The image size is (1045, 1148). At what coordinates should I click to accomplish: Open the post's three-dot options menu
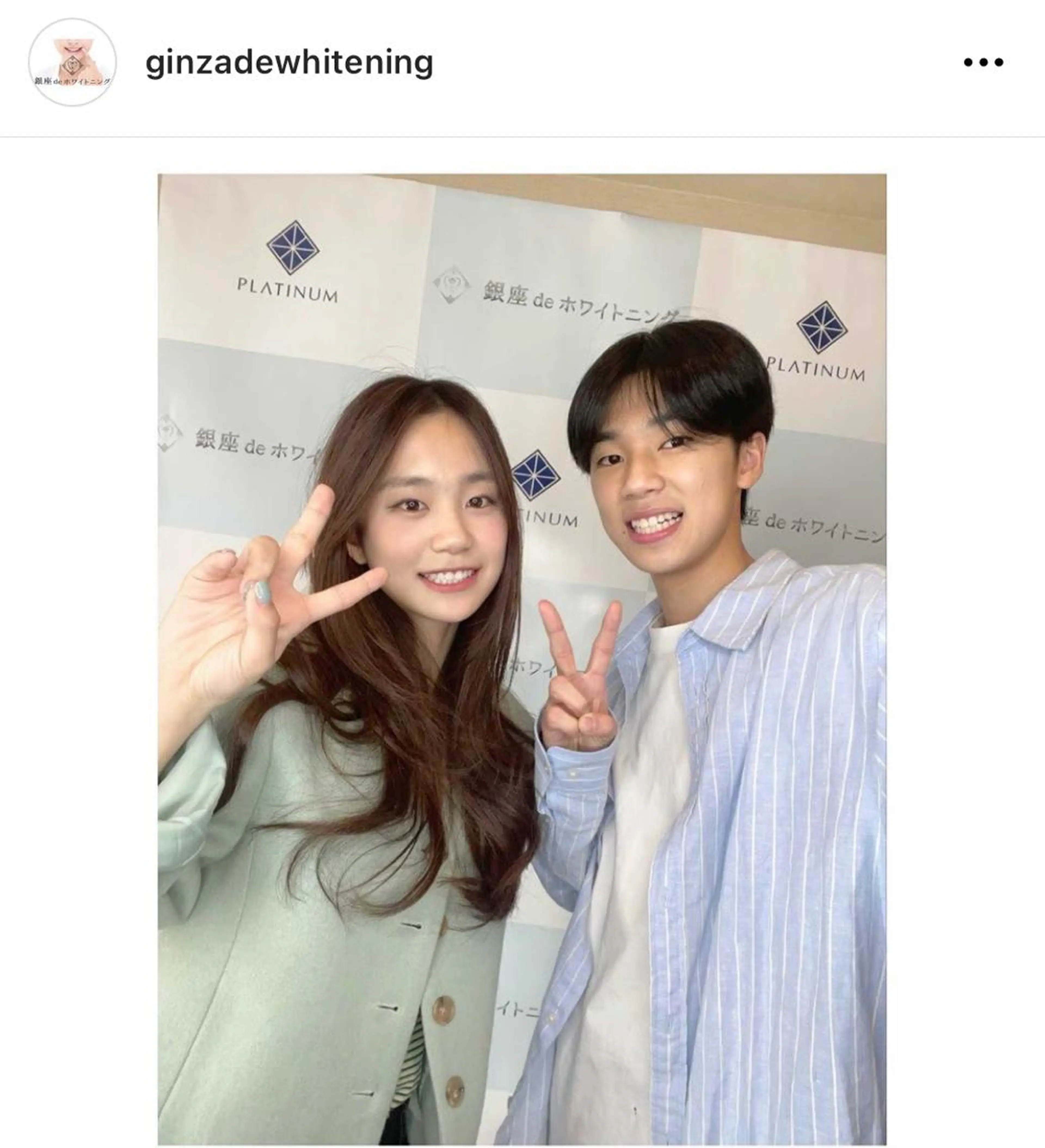[983, 62]
